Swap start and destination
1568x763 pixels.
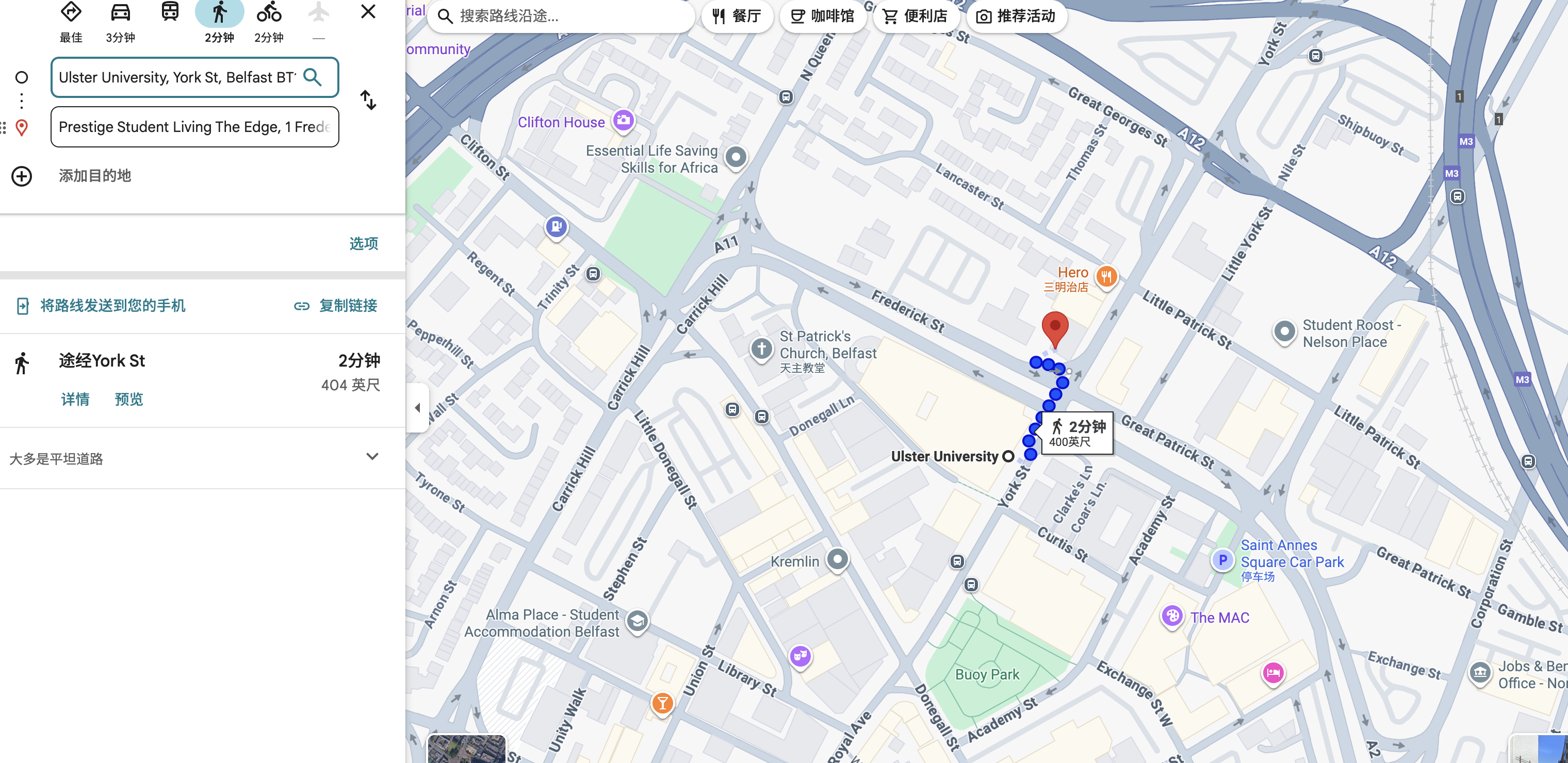368,100
